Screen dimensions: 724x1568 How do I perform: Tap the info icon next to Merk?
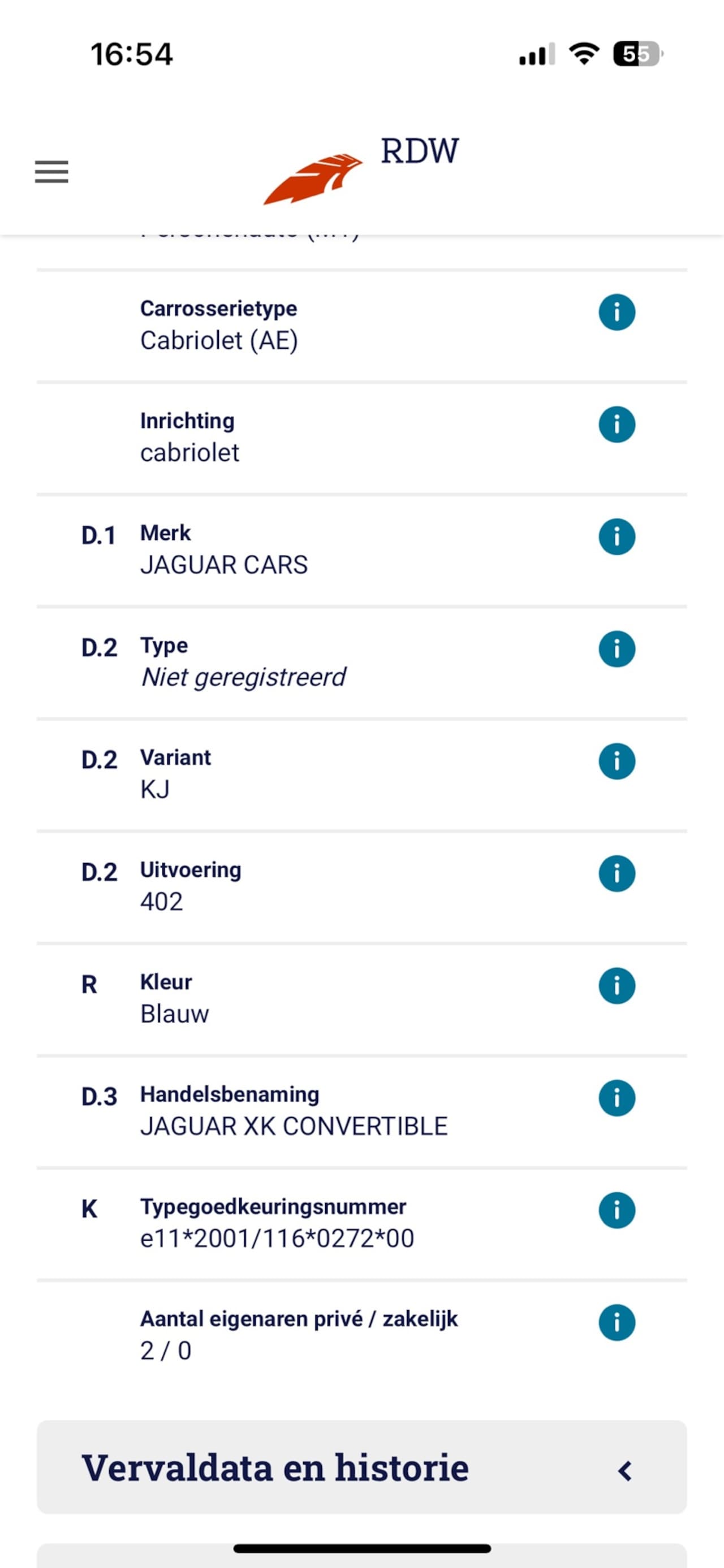click(616, 537)
